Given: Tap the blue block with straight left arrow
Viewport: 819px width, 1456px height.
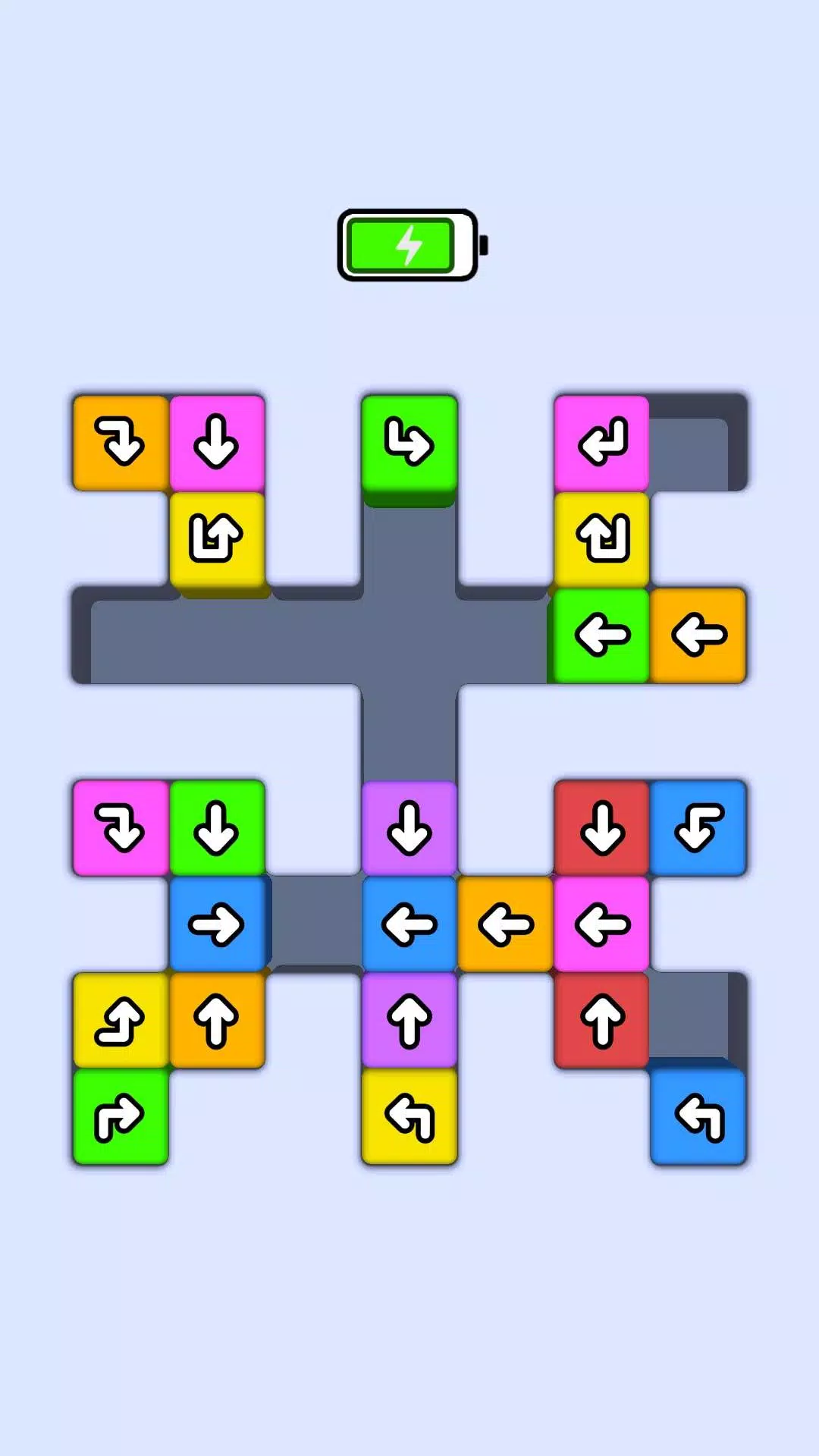Looking at the screenshot, I should pos(409,924).
